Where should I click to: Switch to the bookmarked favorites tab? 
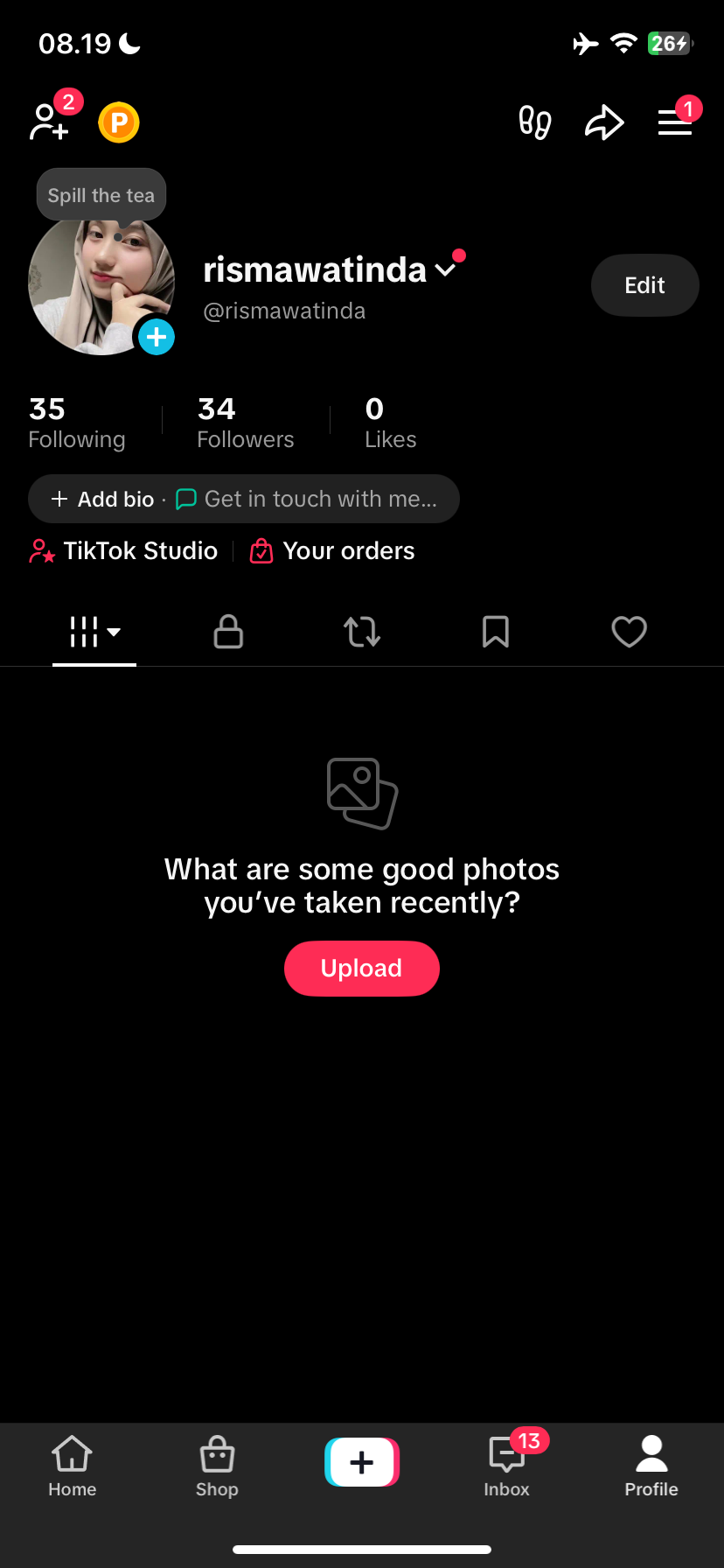click(496, 632)
